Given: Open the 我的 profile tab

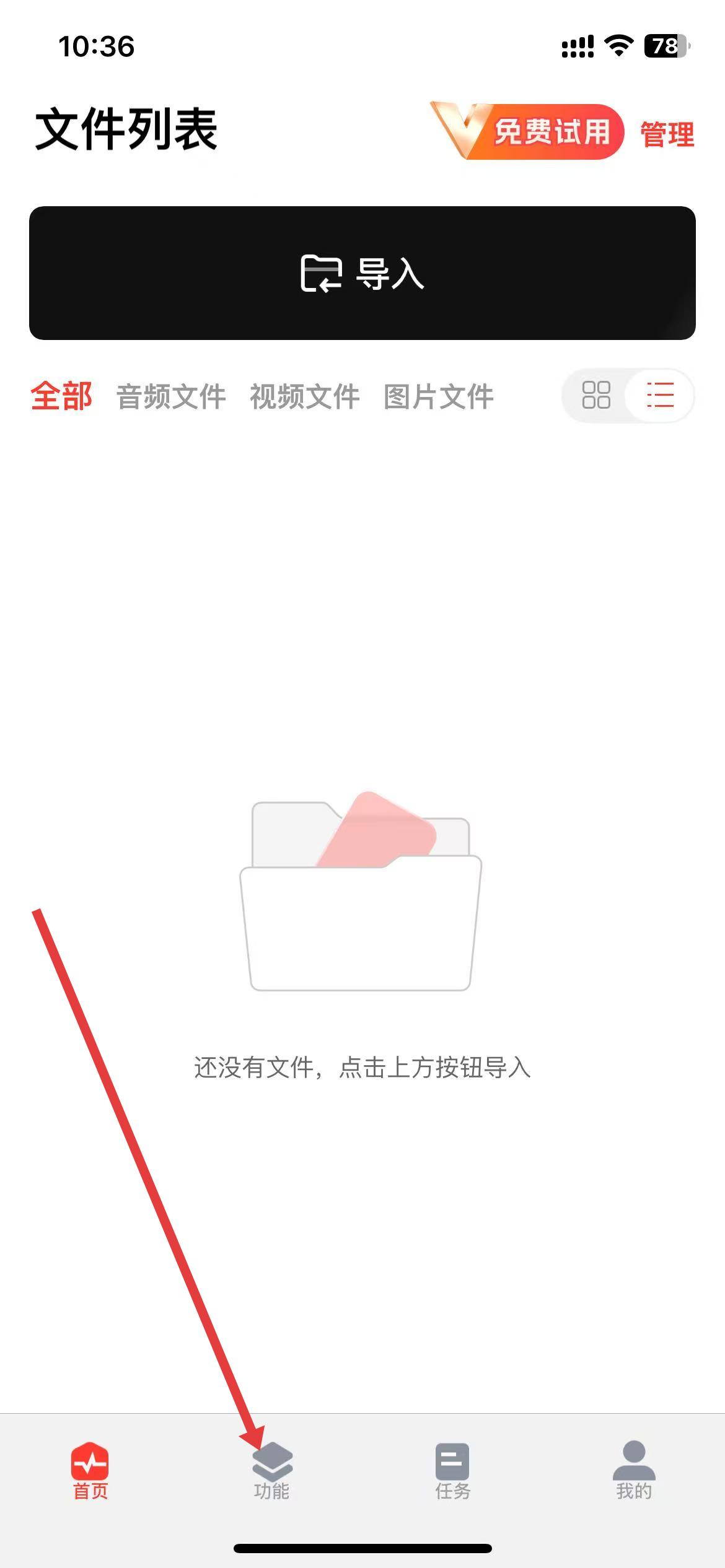Looking at the screenshot, I should click(x=633, y=1471).
